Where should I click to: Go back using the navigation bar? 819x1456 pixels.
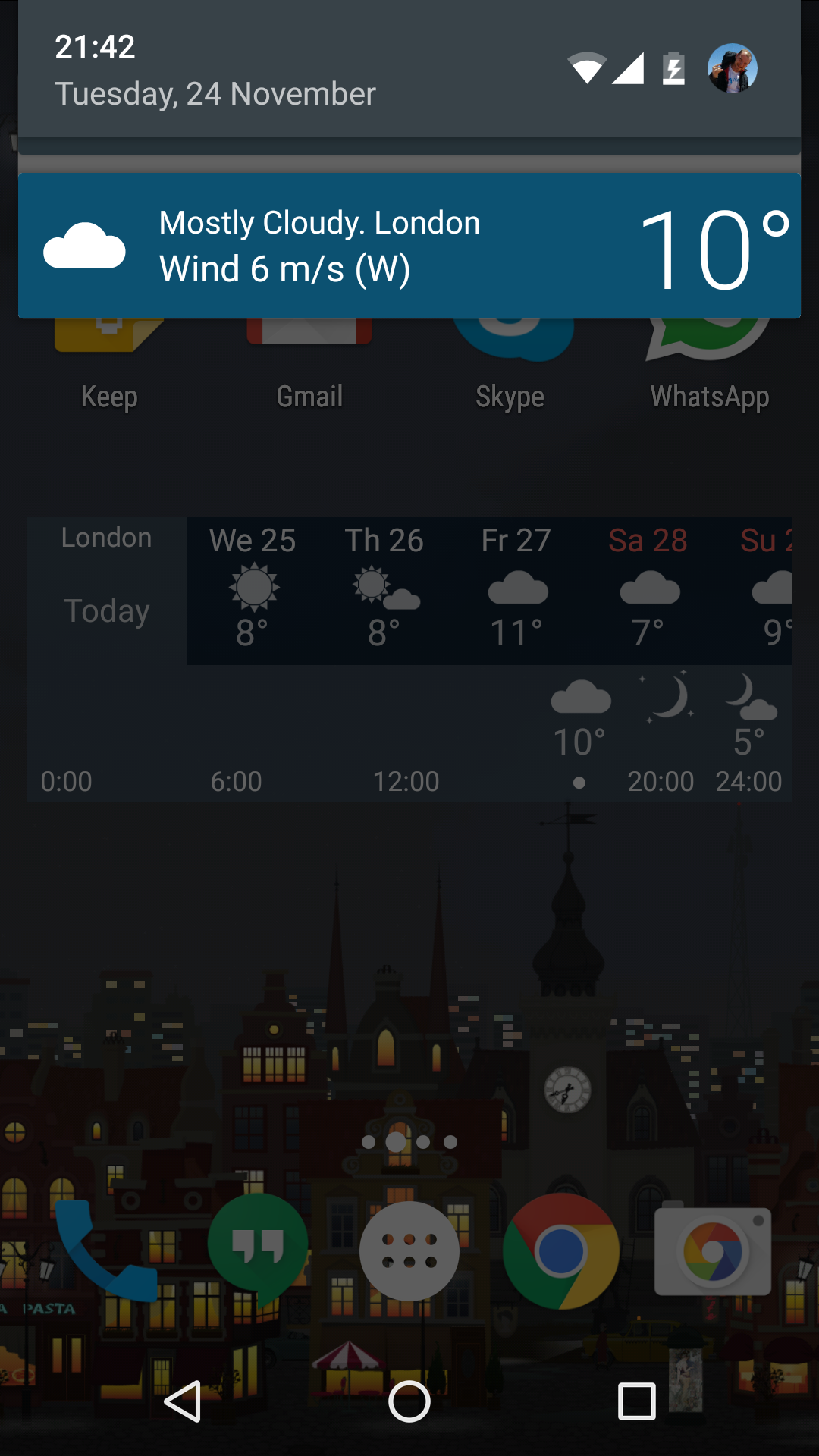(x=183, y=1401)
